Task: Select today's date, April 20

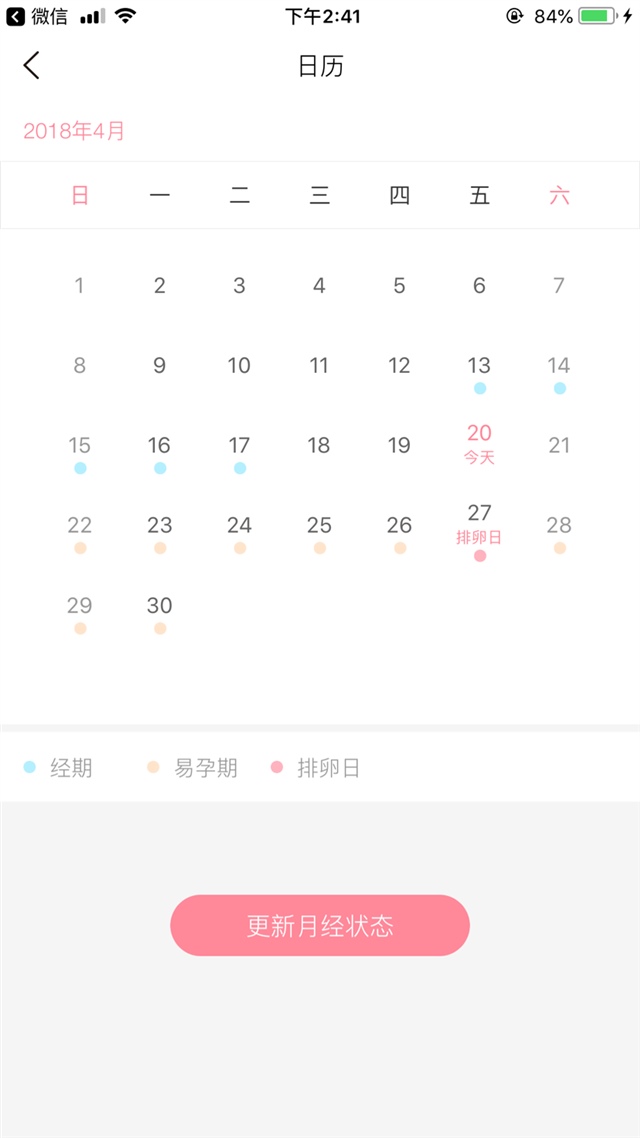Action: pos(479,443)
